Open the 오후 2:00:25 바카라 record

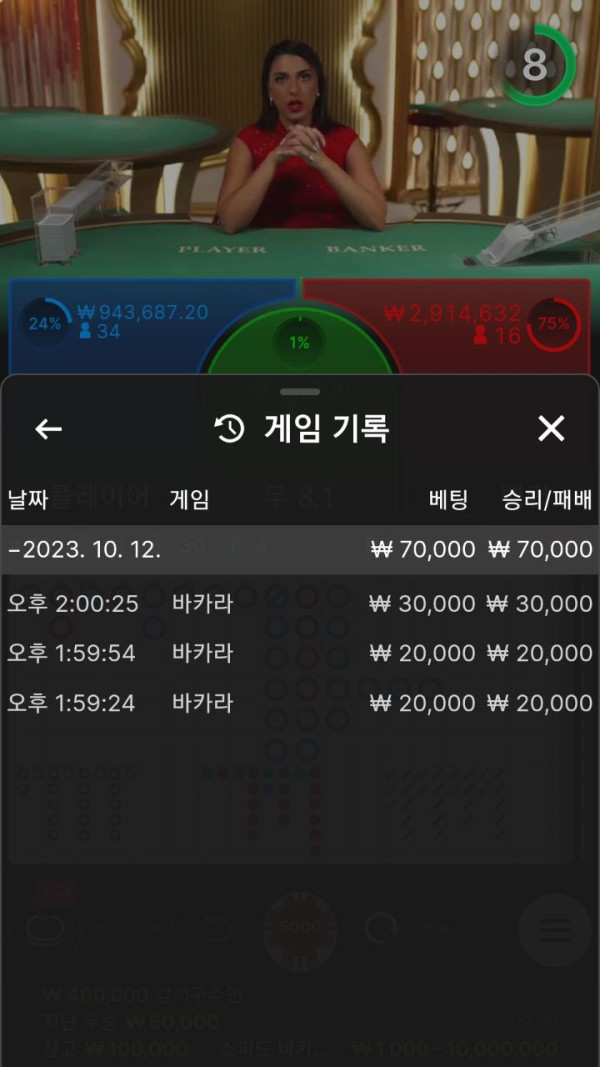(300, 603)
